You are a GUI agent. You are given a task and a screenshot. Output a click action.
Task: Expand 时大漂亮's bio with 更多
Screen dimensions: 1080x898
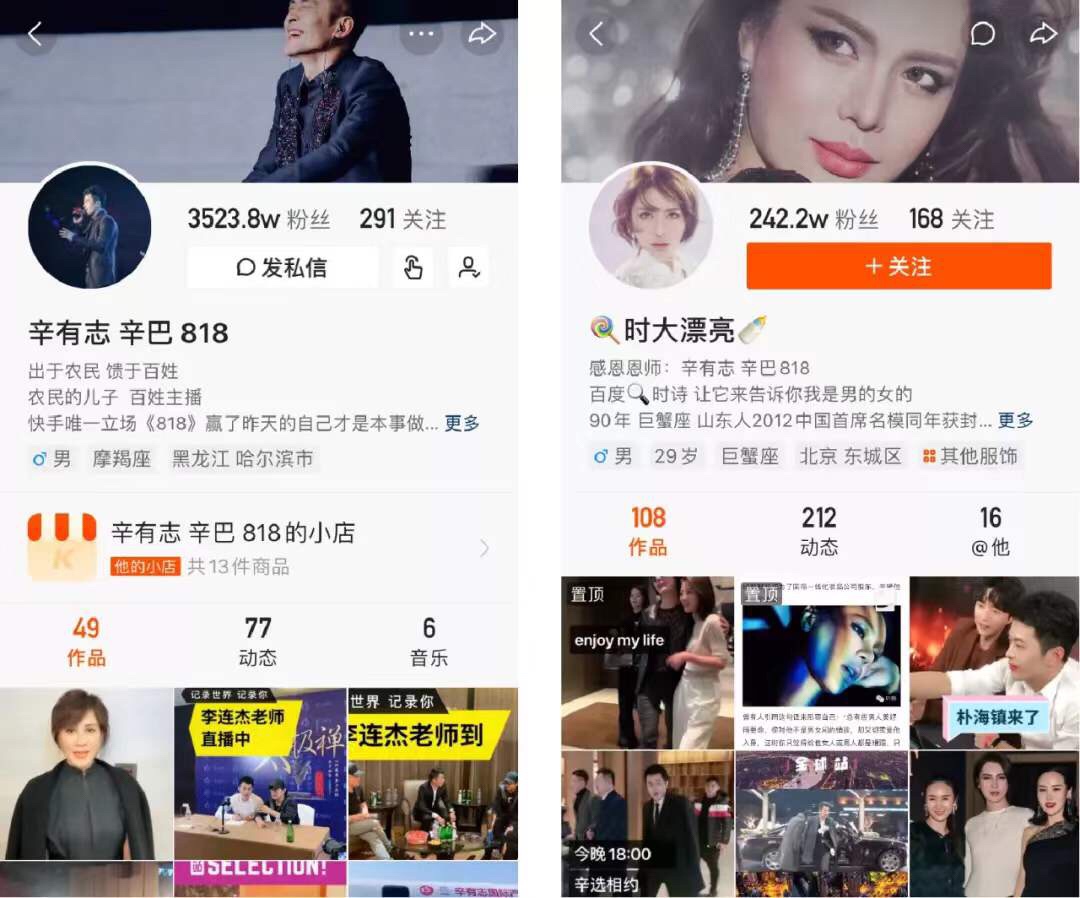1016,421
